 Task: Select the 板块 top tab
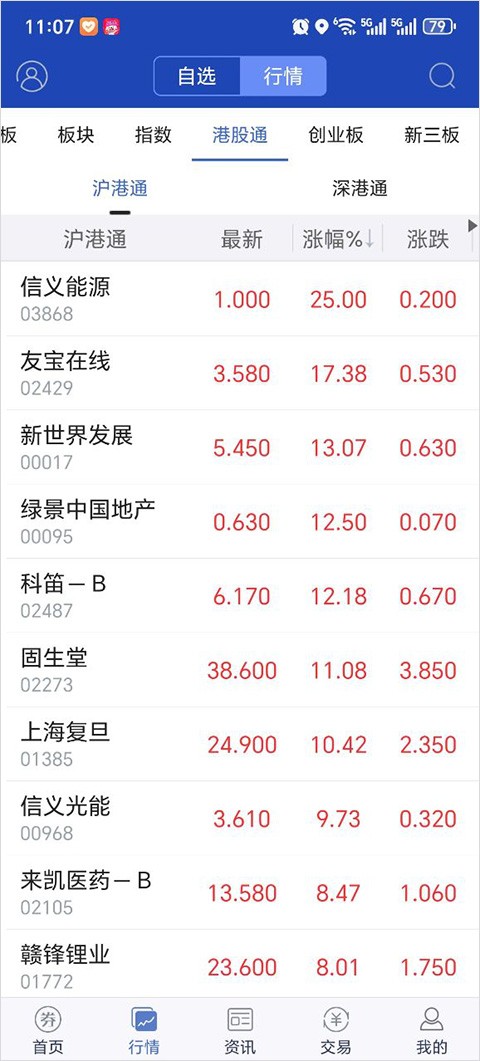76,135
